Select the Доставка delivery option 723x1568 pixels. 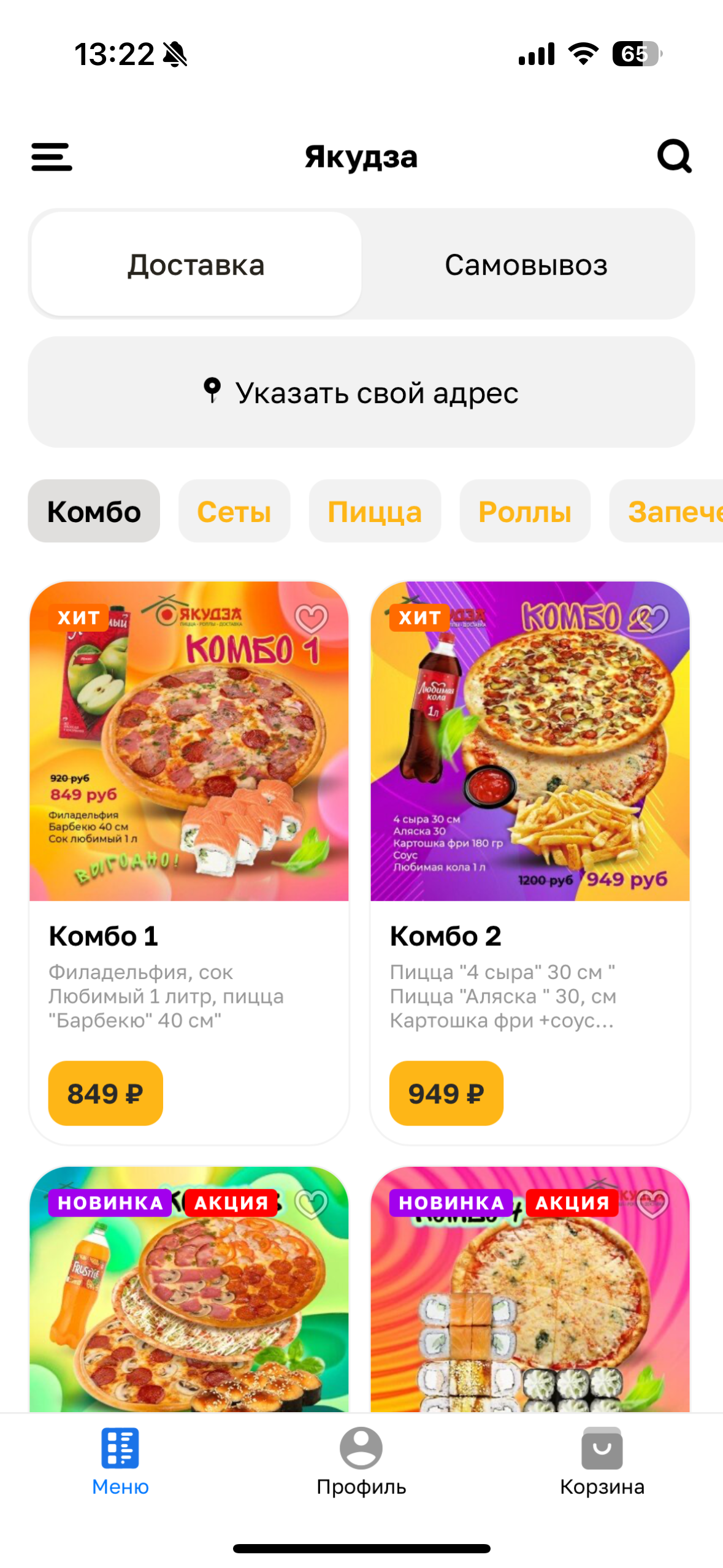[x=196, y=265]
